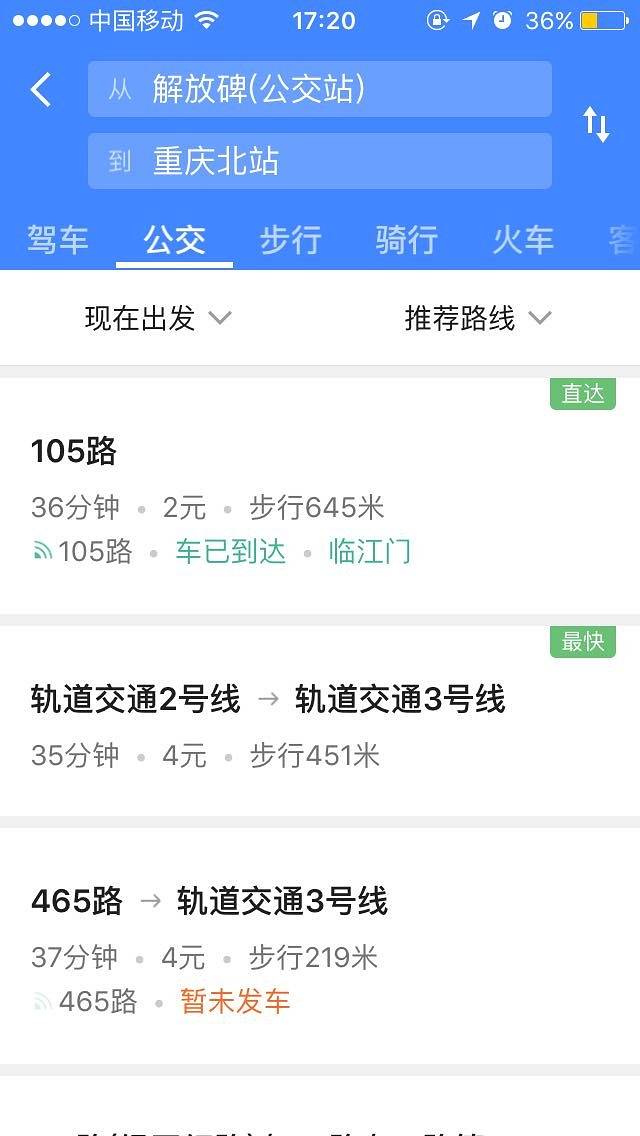Switch to the 火车 tab
Screen dimensions: 640x1136
pyautogui.click(x=522, y=240)
